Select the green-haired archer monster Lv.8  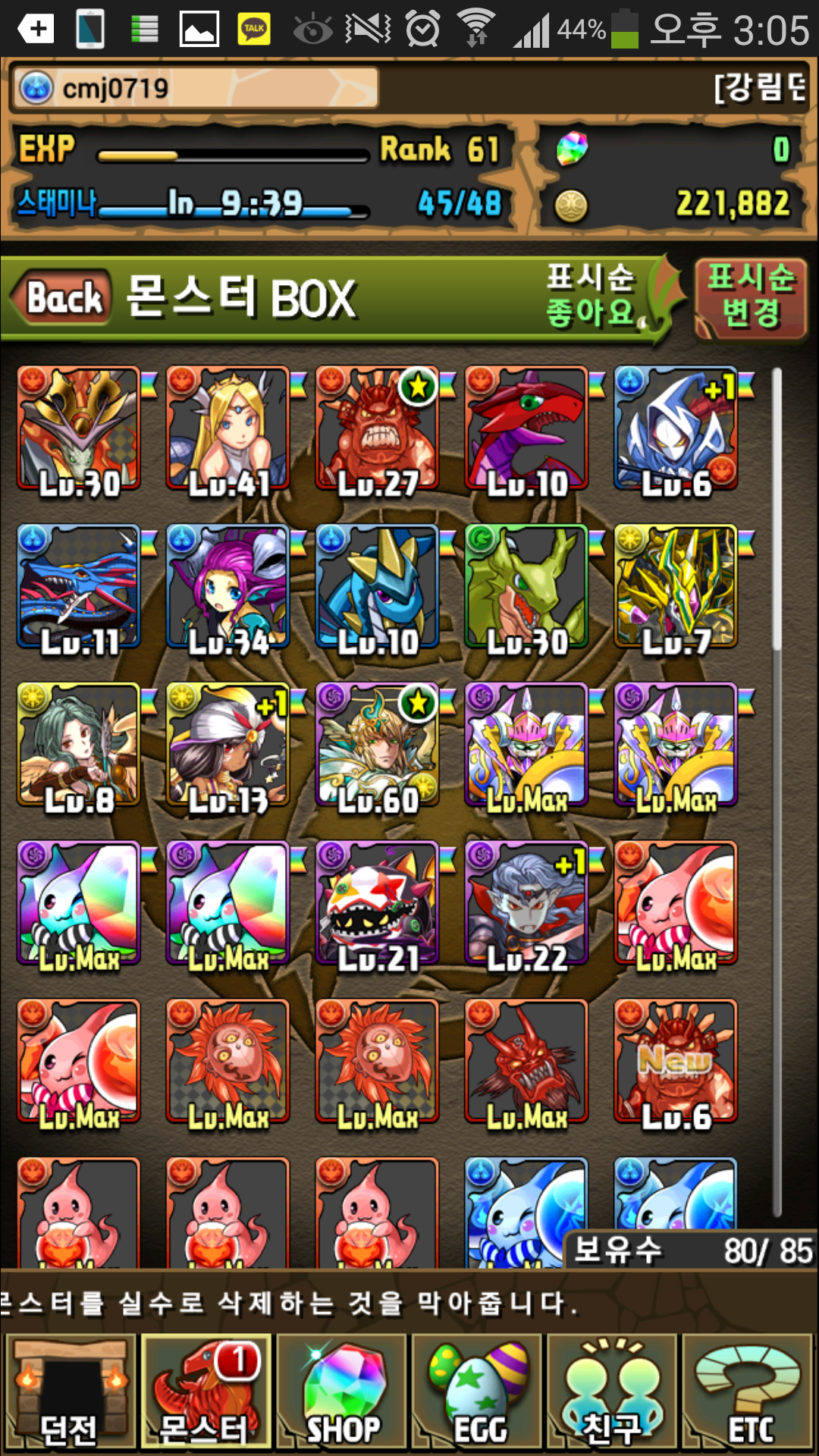(79, 745)
